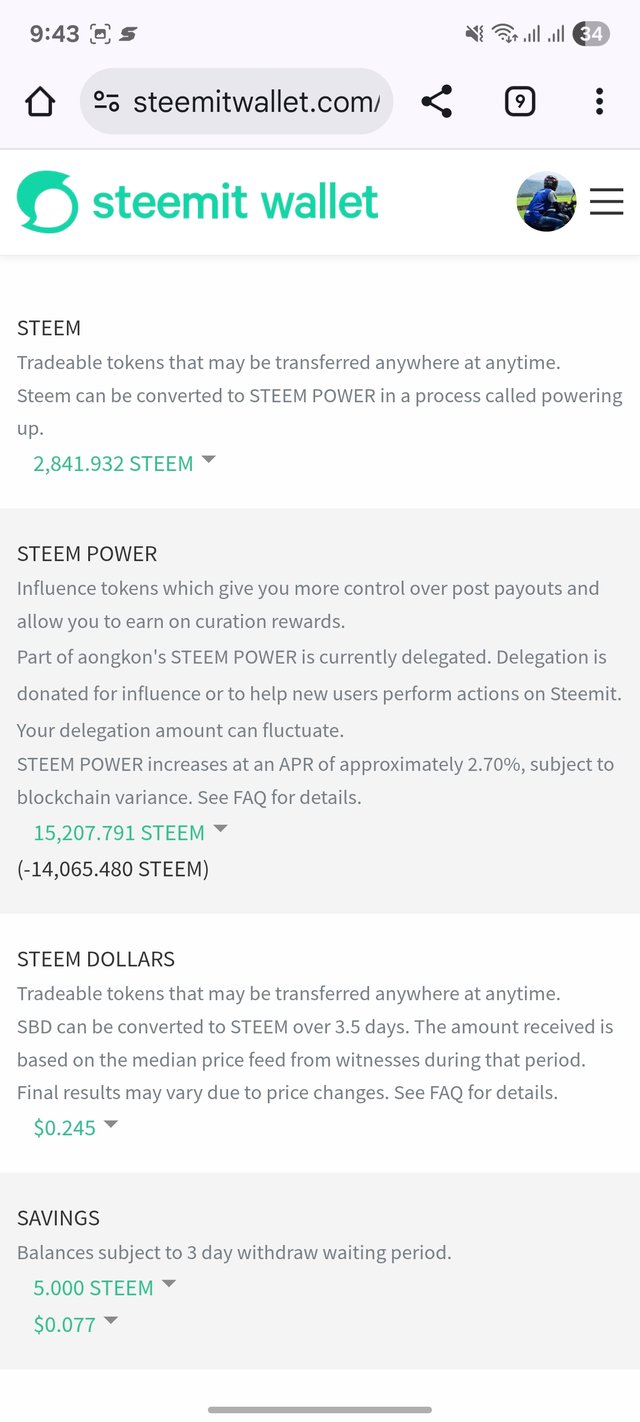The width and height of the screenshot is (640, 1422).
Task: Expand the $0.077 savings dropdown
Action: [76, 1324]
